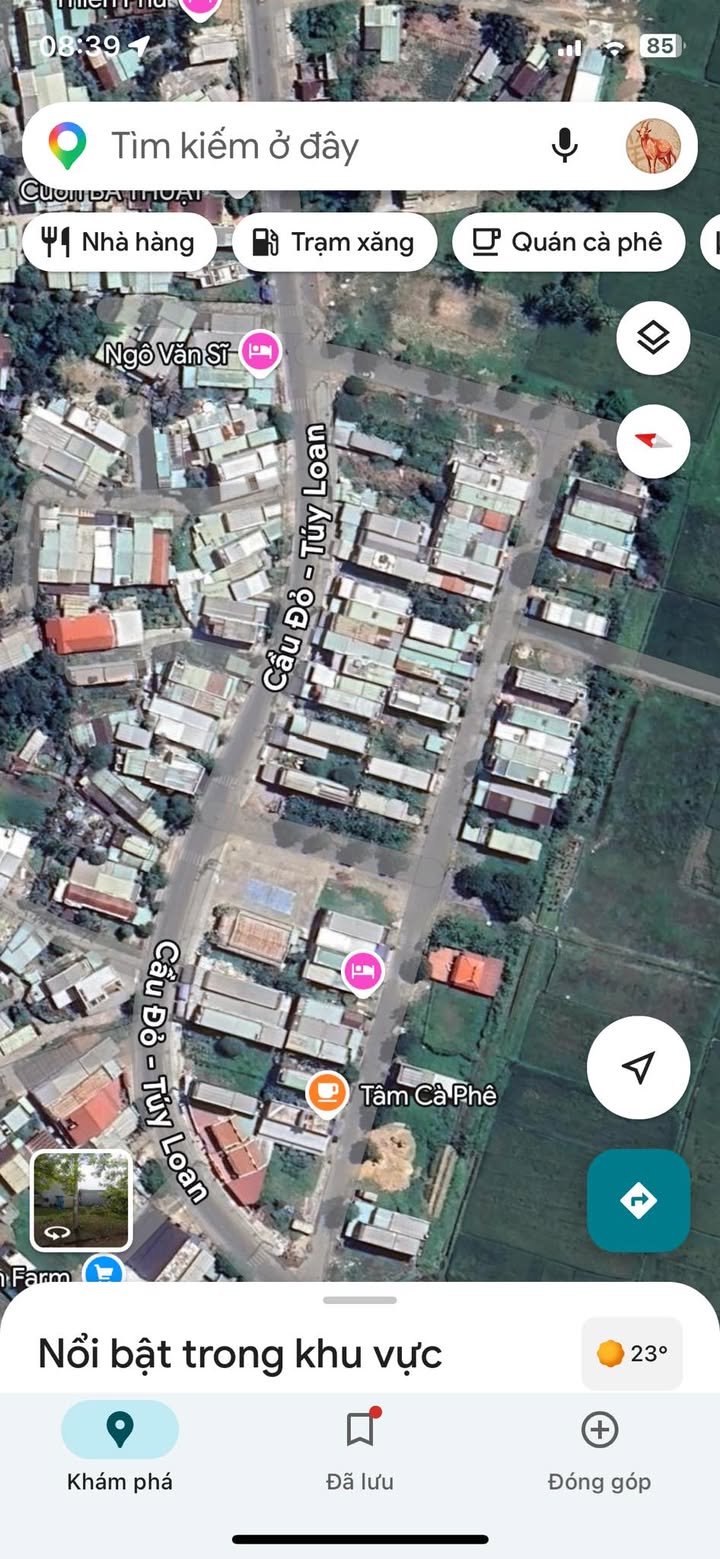The image size is (720, 1559).
Task: Tap the bottom sheet drag handle
Action: (x=360, y=1300)
